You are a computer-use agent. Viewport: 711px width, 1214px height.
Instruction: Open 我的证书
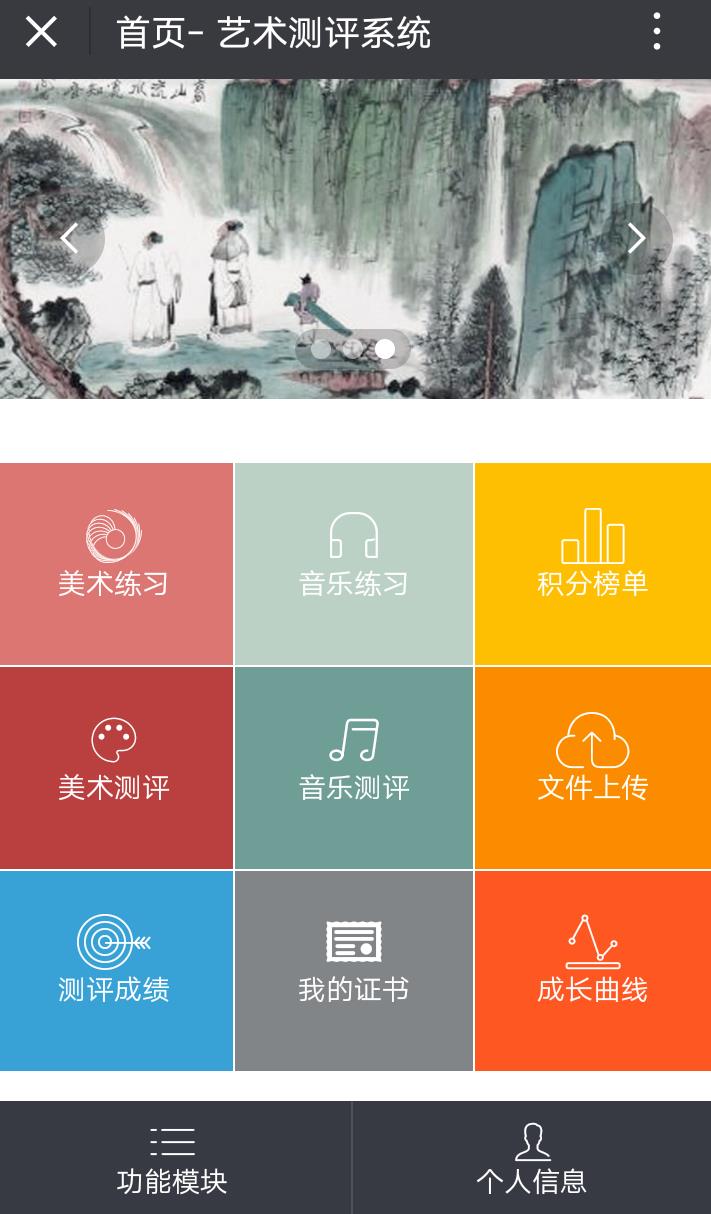(353, 970)
